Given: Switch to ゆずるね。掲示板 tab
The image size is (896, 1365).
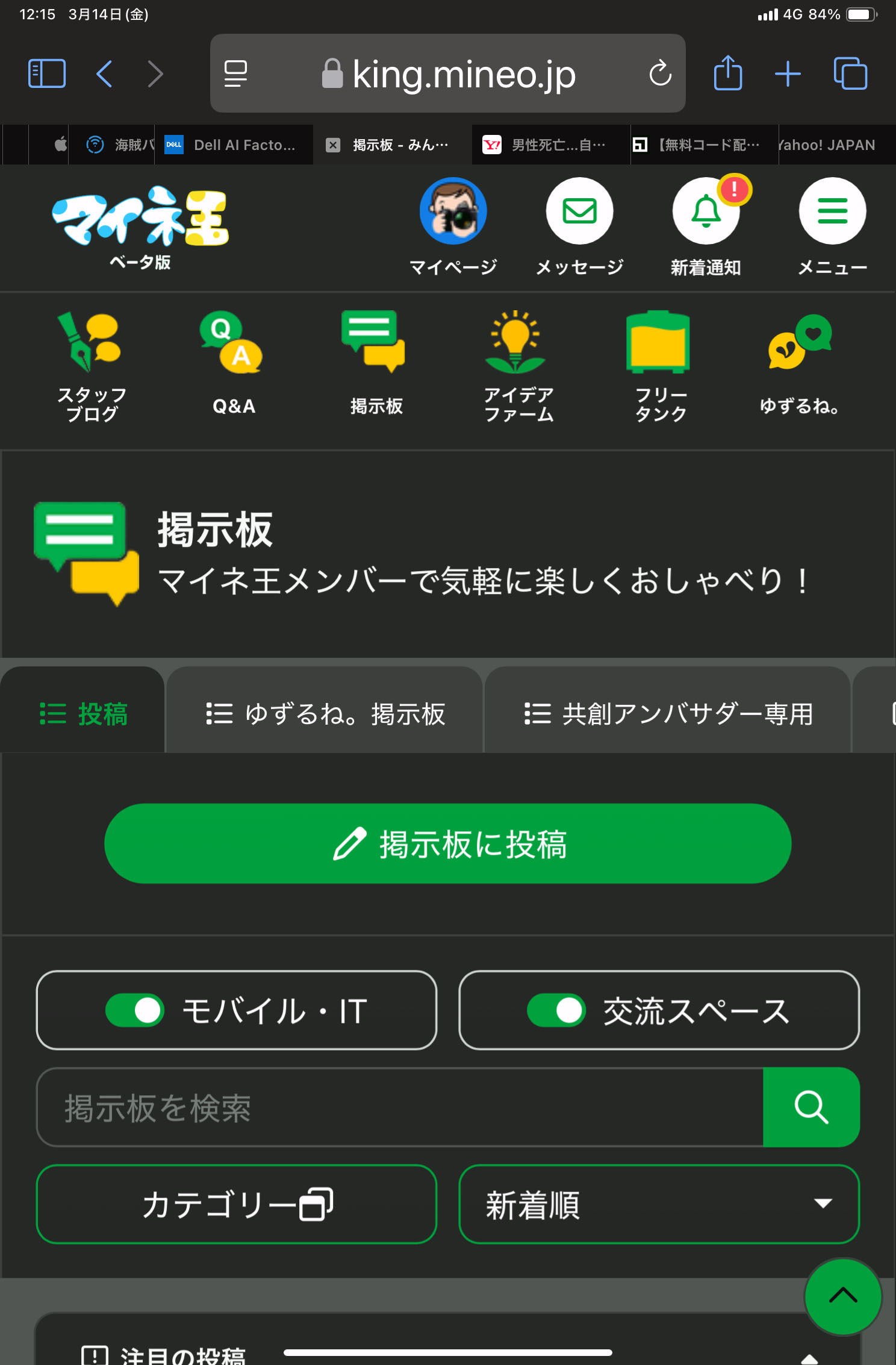Looking at the screenshot, I should 325,714.
